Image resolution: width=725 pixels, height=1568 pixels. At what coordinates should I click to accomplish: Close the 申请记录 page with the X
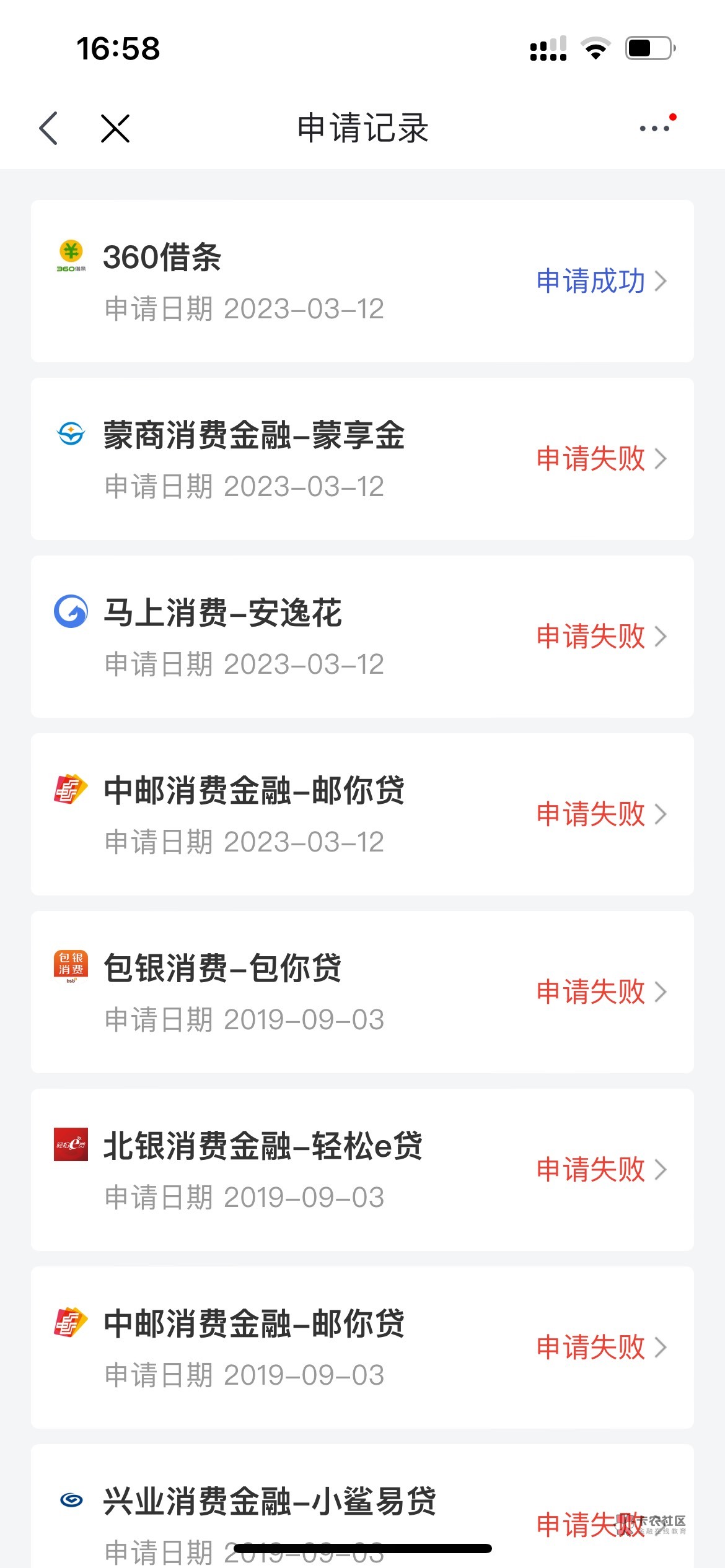(115, 128)
